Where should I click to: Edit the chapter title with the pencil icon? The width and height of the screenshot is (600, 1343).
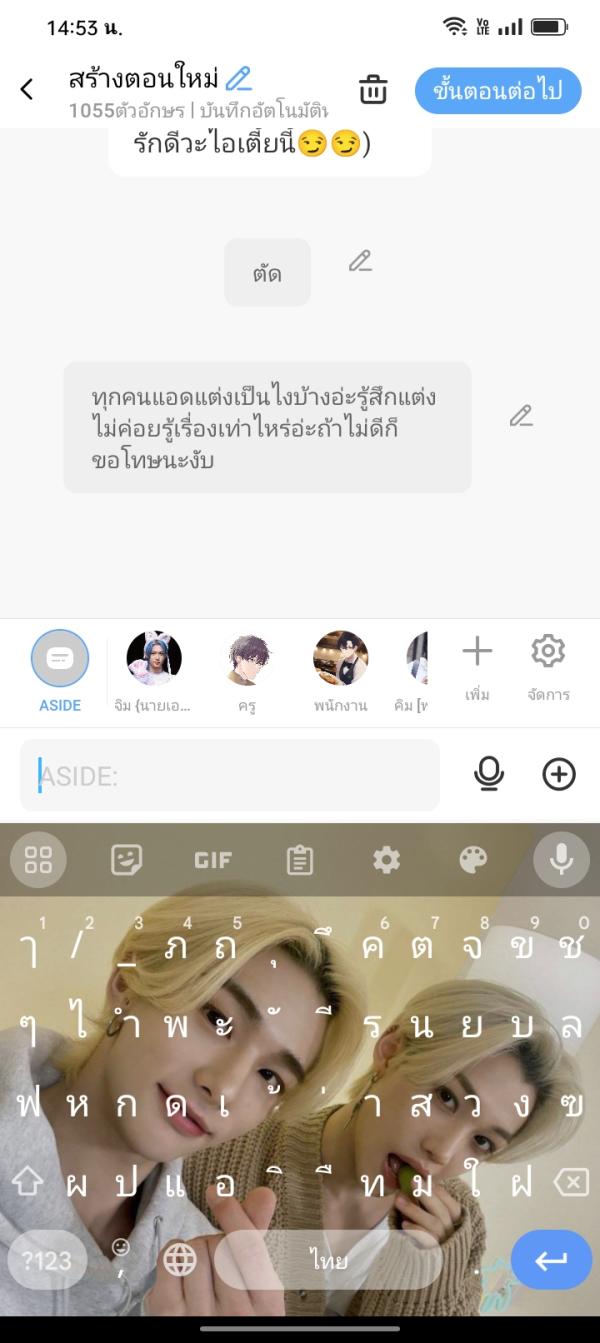pyautogui.click(x=238, y=79)
